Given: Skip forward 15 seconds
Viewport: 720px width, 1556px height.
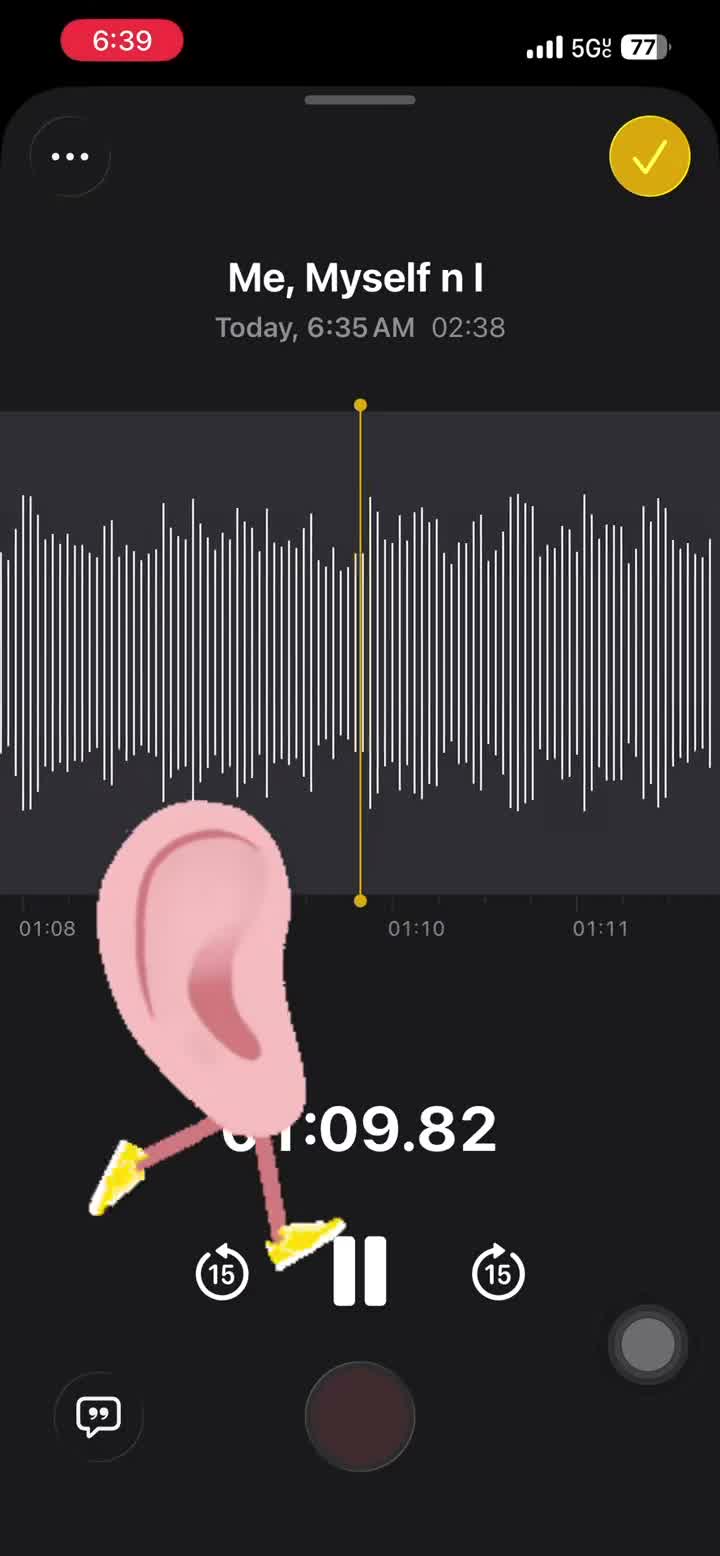Looking at the screenshot, I should (498, 1272).
